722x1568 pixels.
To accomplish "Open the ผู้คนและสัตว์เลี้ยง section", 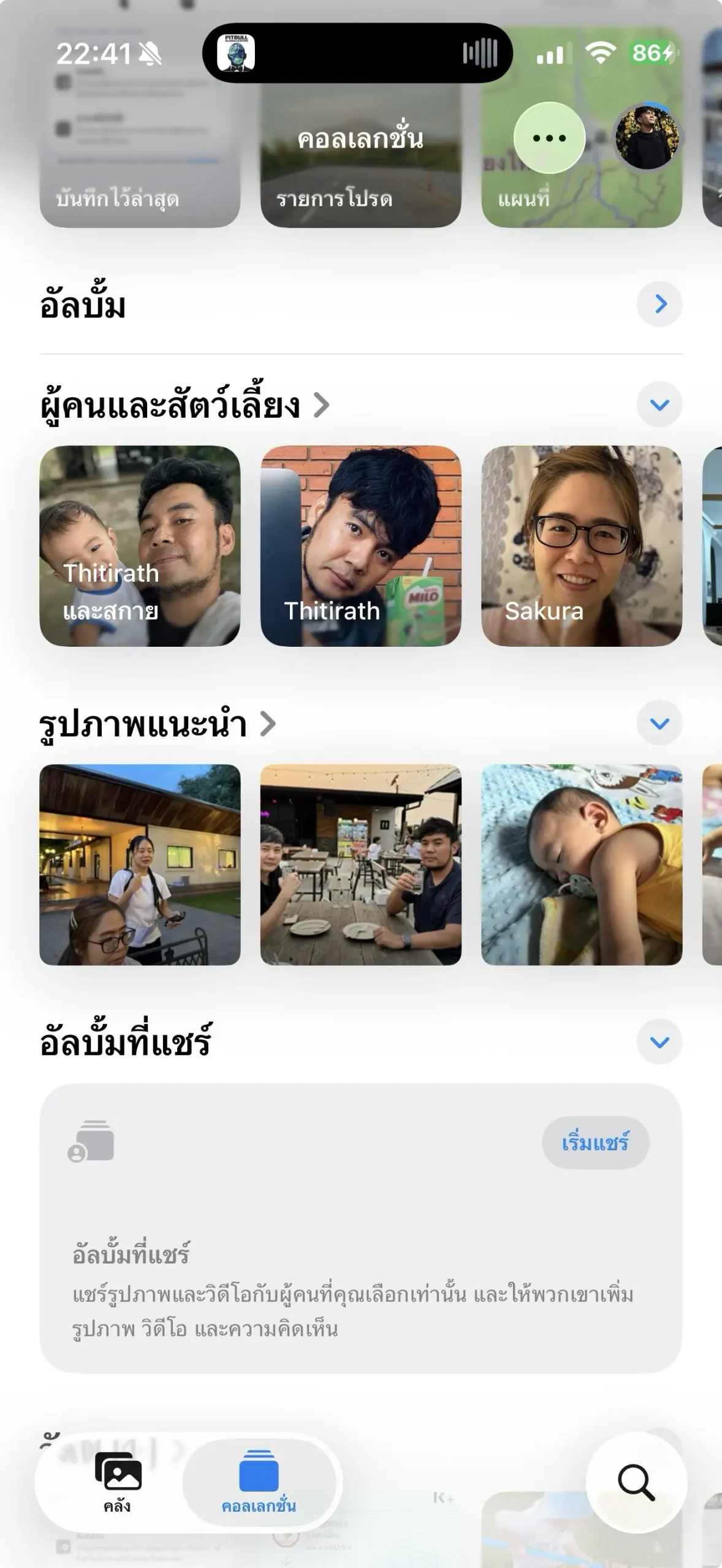I will coord(184,405).
